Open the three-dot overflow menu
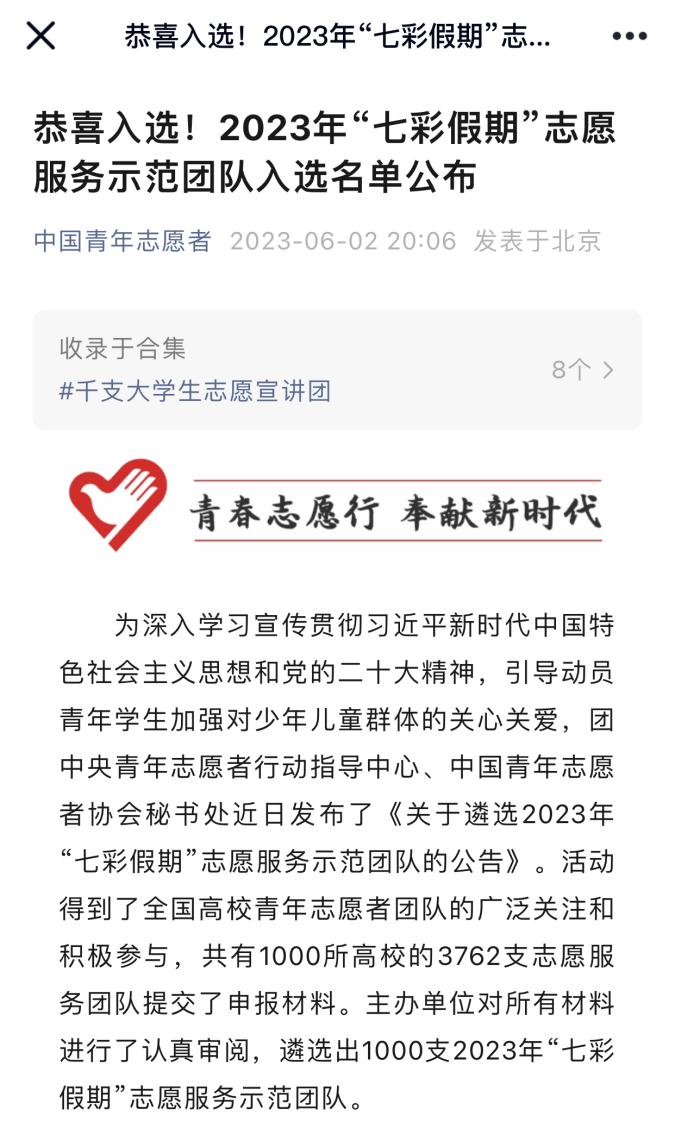675x1141 pixels. point(629,37)
